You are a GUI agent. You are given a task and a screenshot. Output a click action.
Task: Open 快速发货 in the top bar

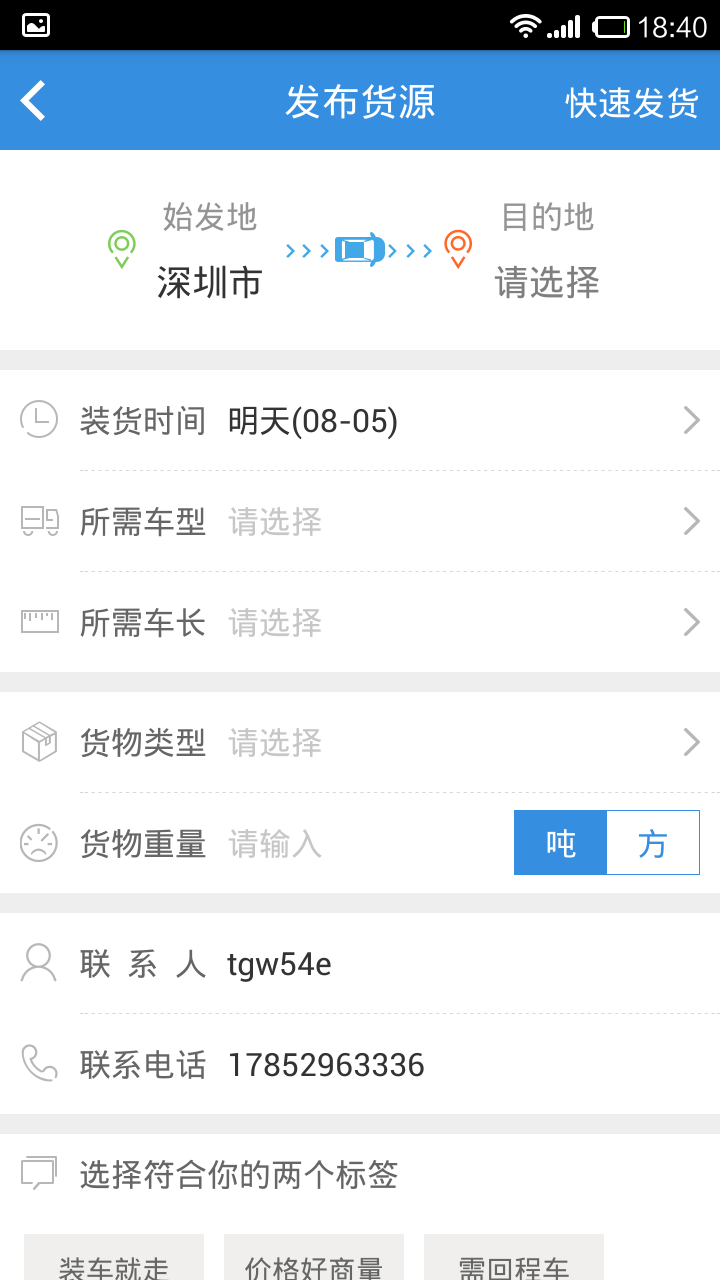[630, 100]
